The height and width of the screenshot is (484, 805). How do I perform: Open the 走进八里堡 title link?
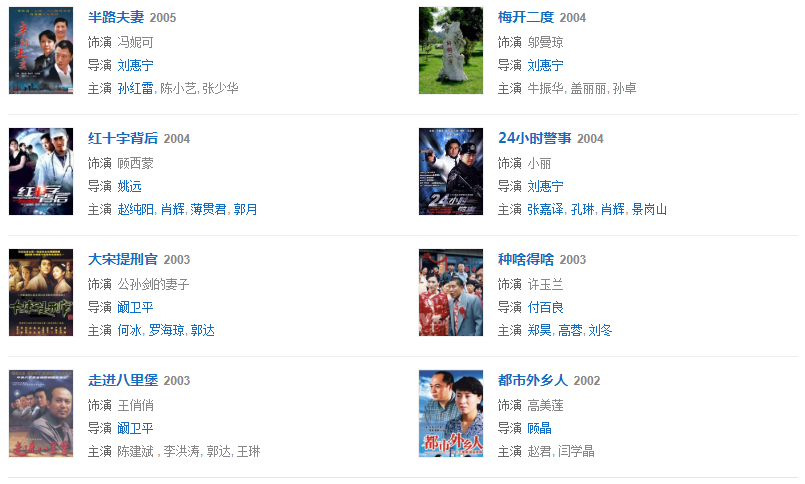tap(123, 380)
